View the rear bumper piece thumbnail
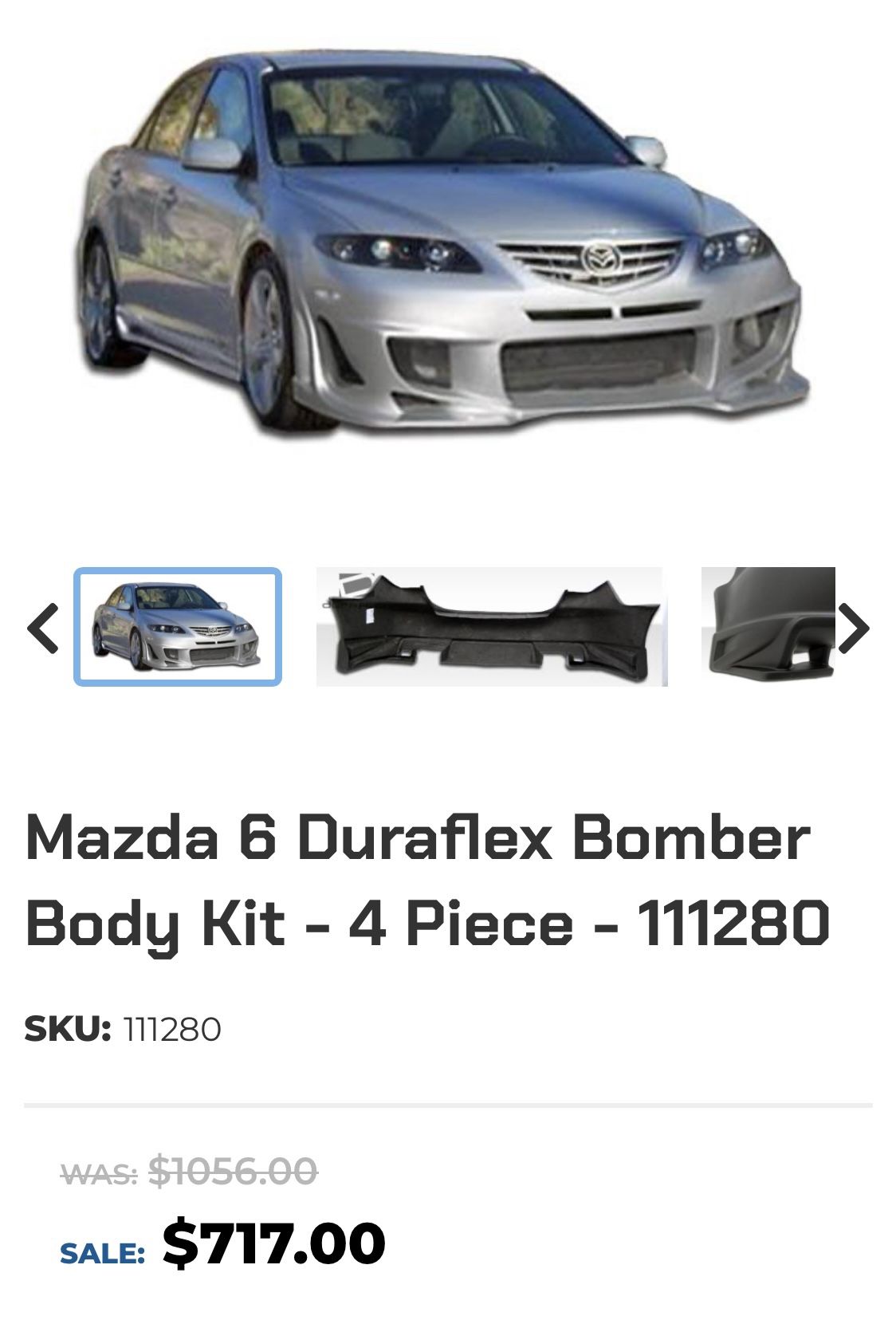Image resolution: width=896 pixels, height=1320 pixels. [491, 627]
